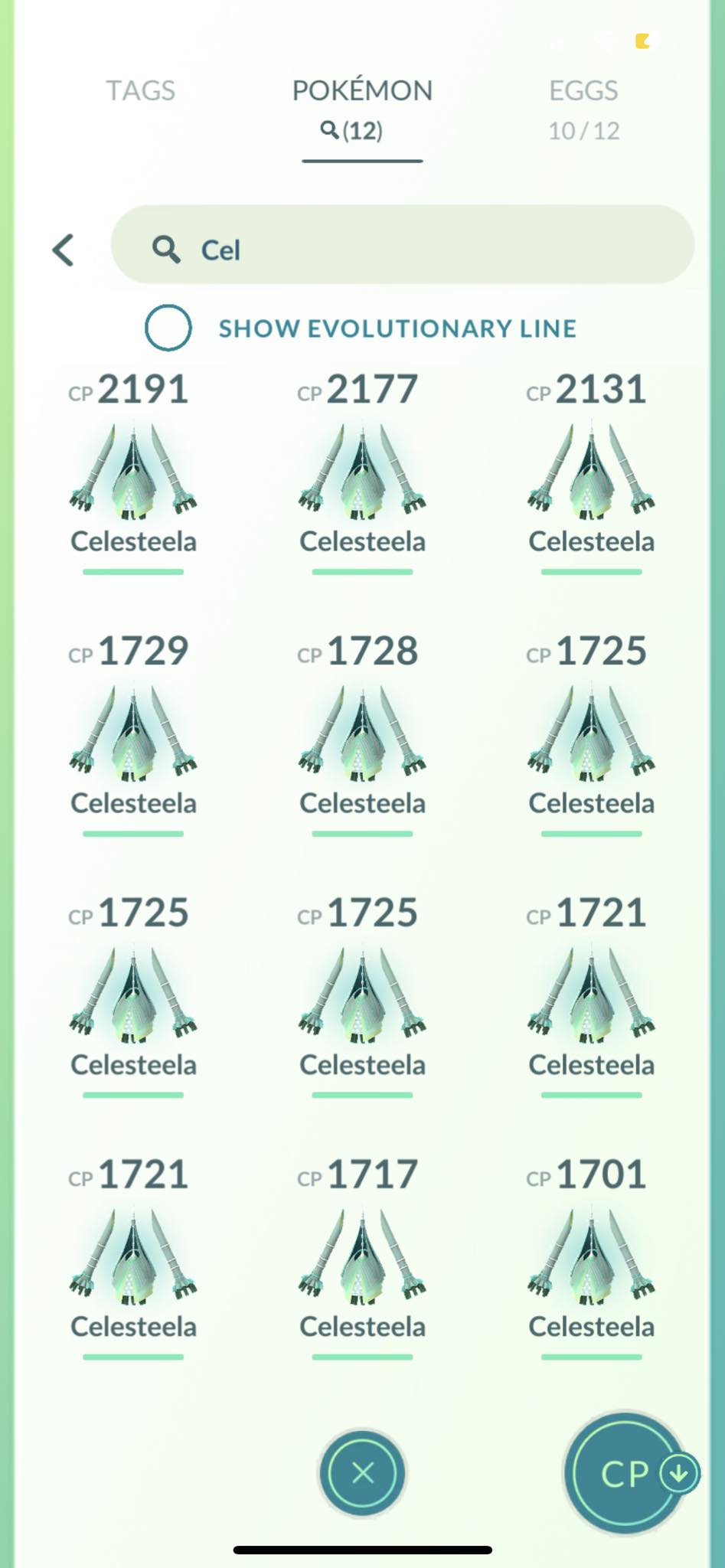Image resolution: width=725 pixels, height=1568 pixels.
Task: Open the CP 2177 Celesteela
Action: coord(362,472)
